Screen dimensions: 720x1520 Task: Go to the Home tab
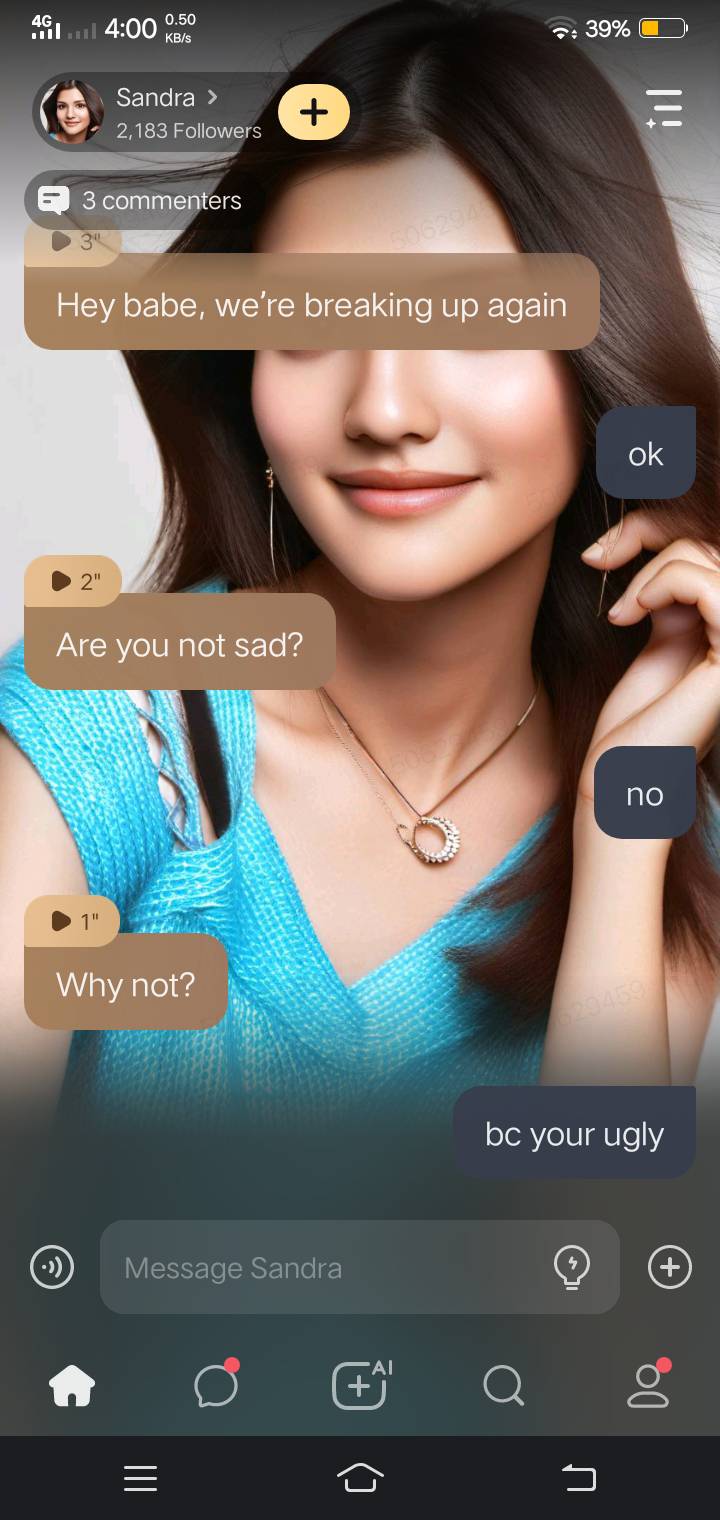[72, 1386]
